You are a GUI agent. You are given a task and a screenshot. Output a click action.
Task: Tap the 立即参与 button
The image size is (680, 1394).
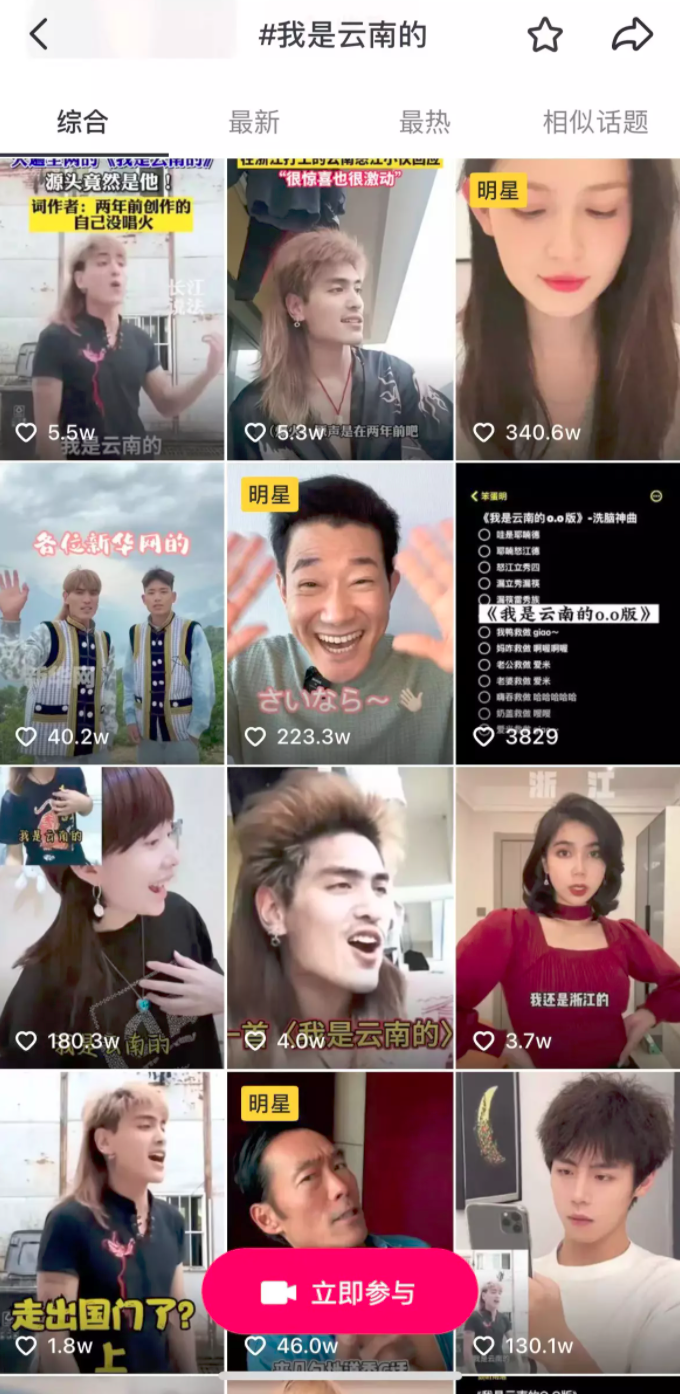340,1292
